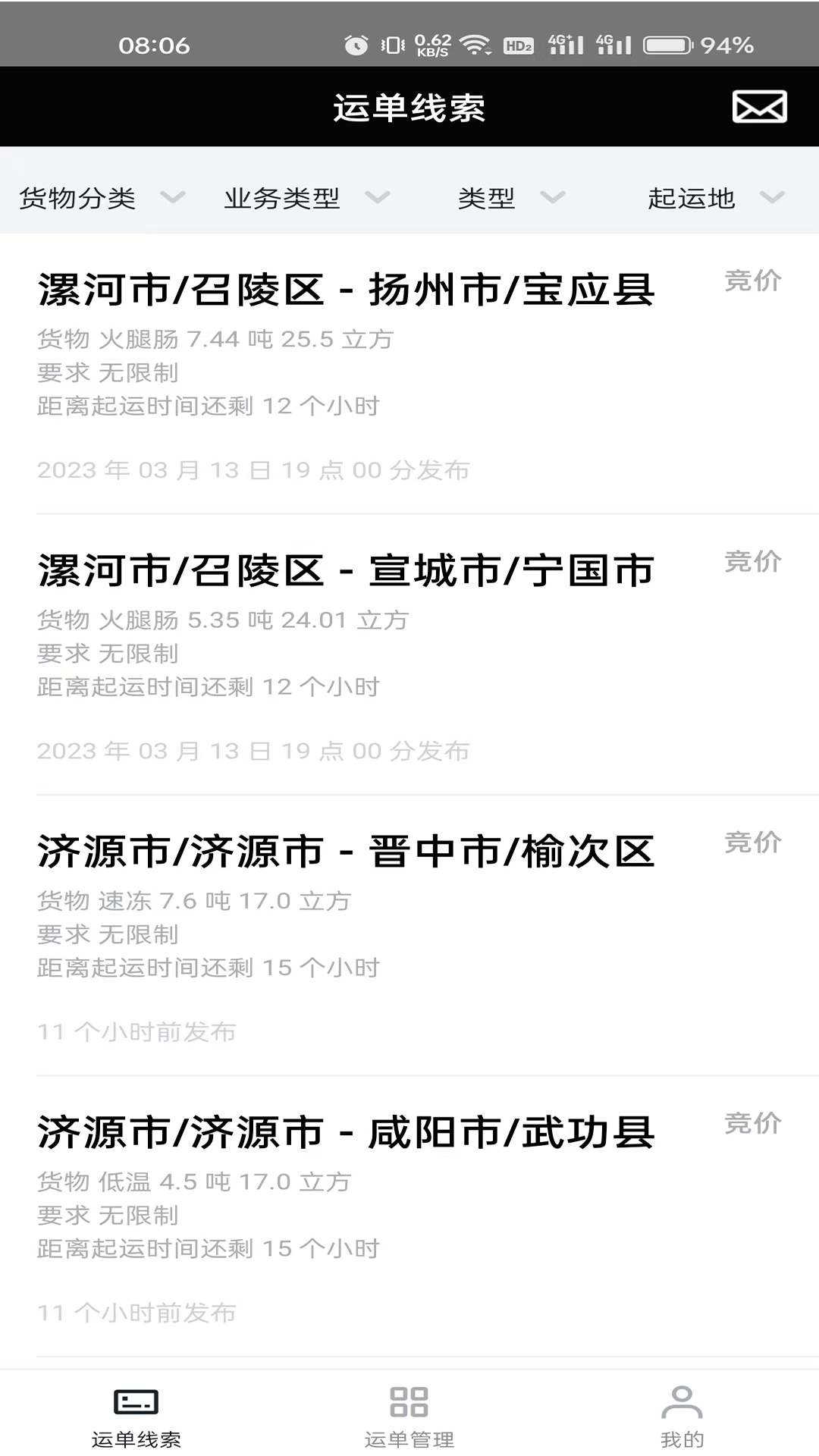Tap 竞价 on the 宣城市/宁国市 order
Viewport: 819px width, 1456px height.
(755, 561)
